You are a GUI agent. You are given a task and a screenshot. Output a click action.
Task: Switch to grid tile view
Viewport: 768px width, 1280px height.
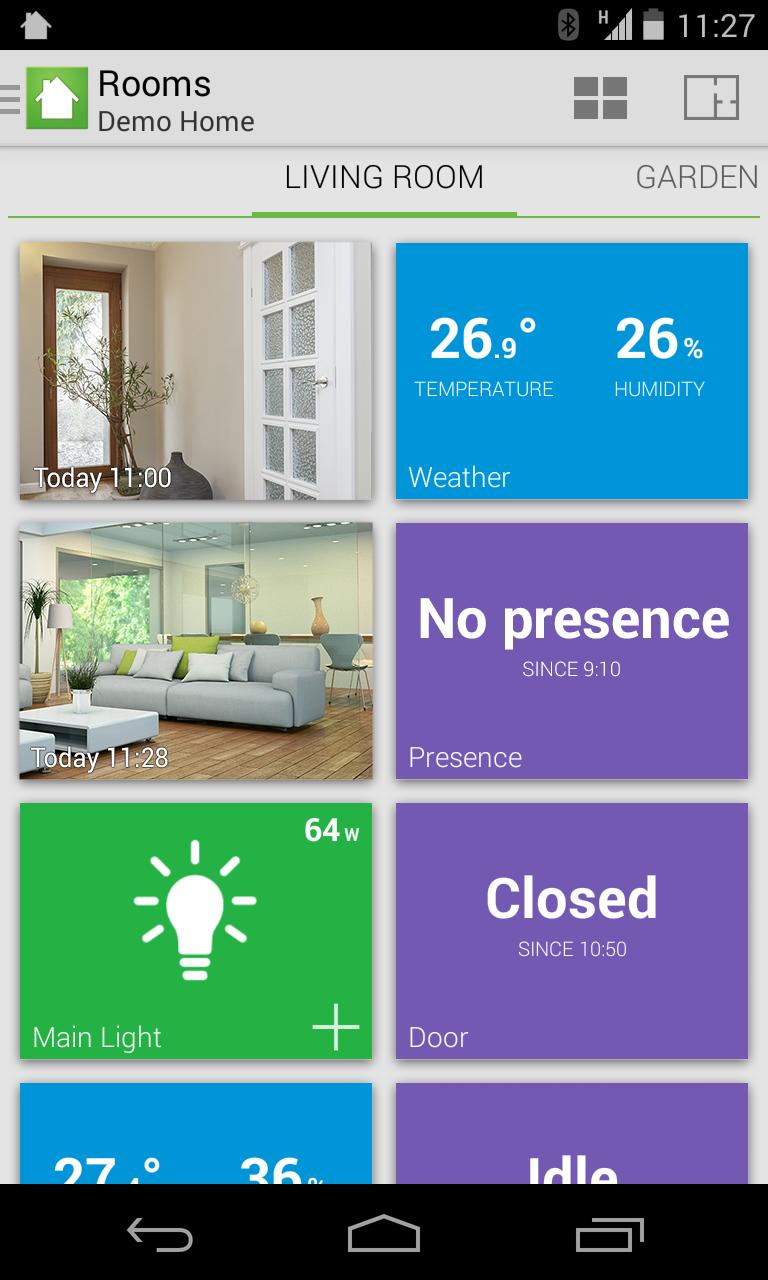point(600,98)
